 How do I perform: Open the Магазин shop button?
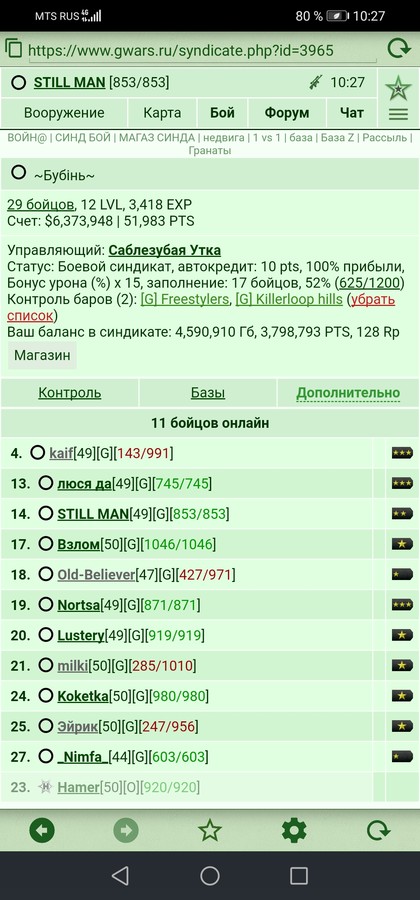[42, 355]
